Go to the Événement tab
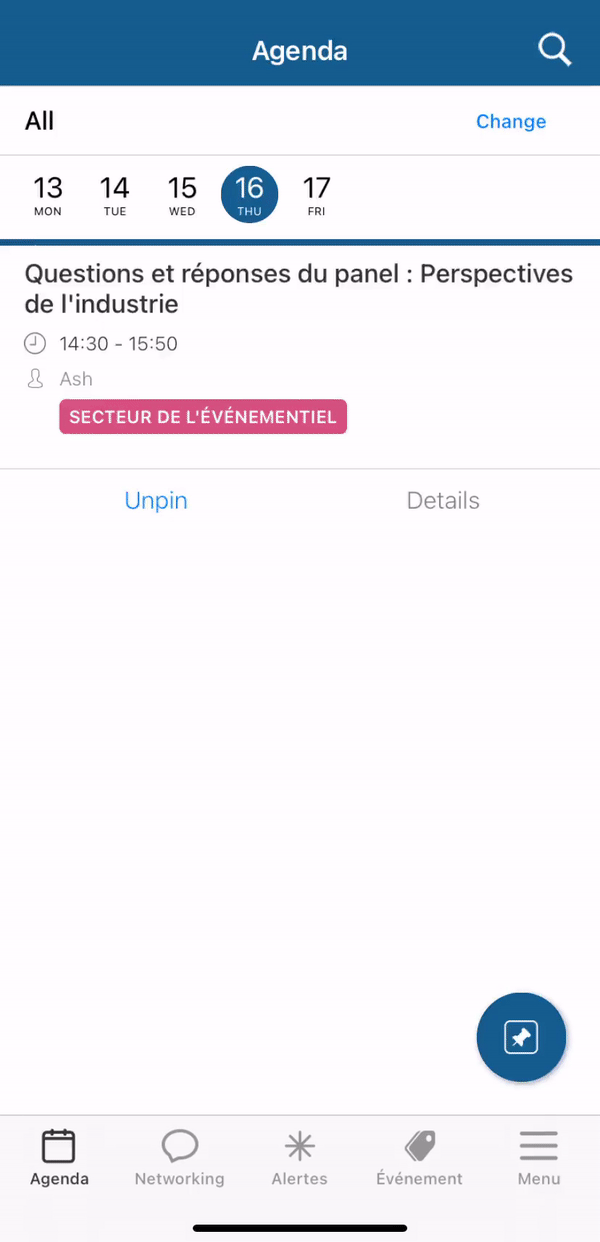This screenshot has width=600, height=1242. [x=420, y=1158]
